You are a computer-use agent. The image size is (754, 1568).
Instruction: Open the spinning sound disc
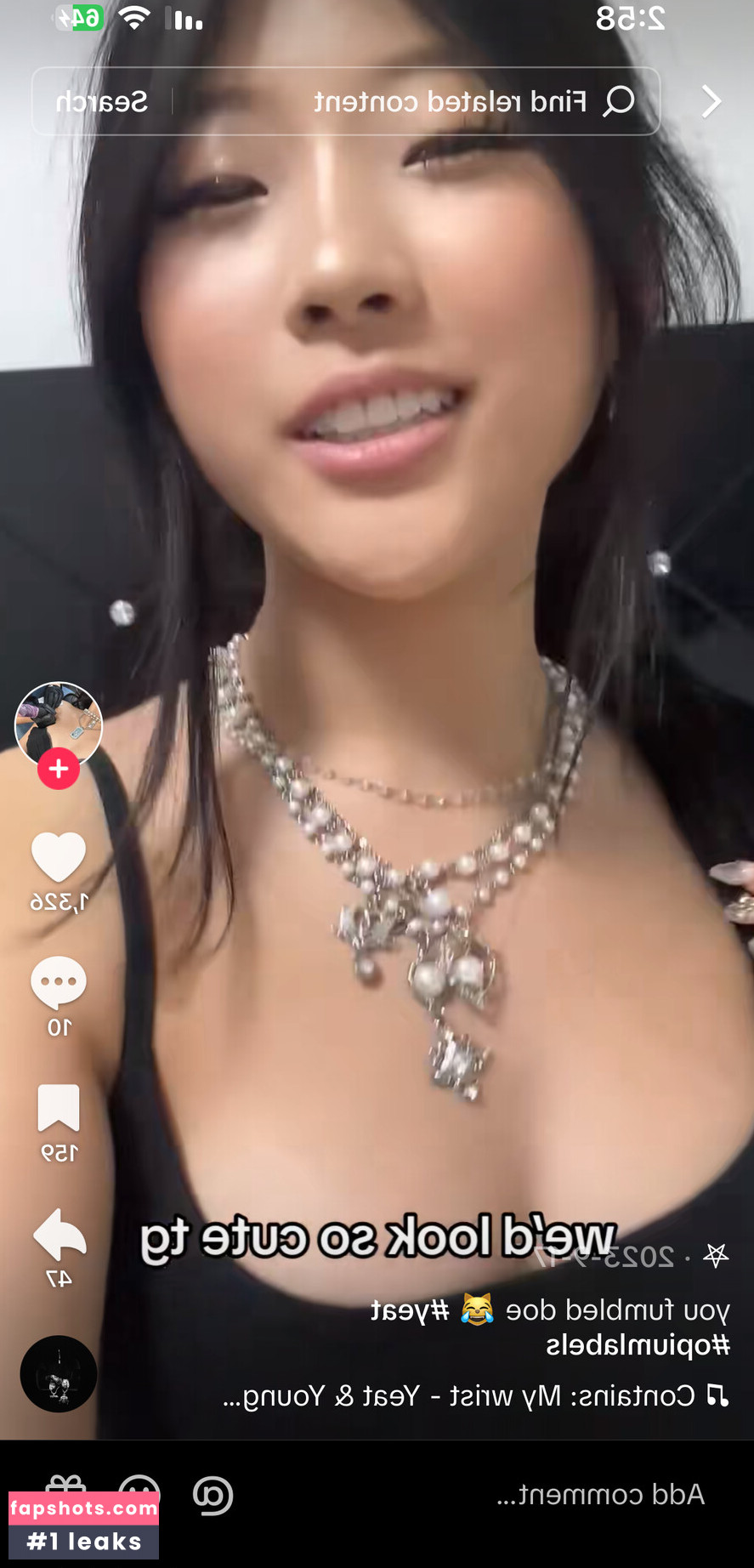(58, 1374)
